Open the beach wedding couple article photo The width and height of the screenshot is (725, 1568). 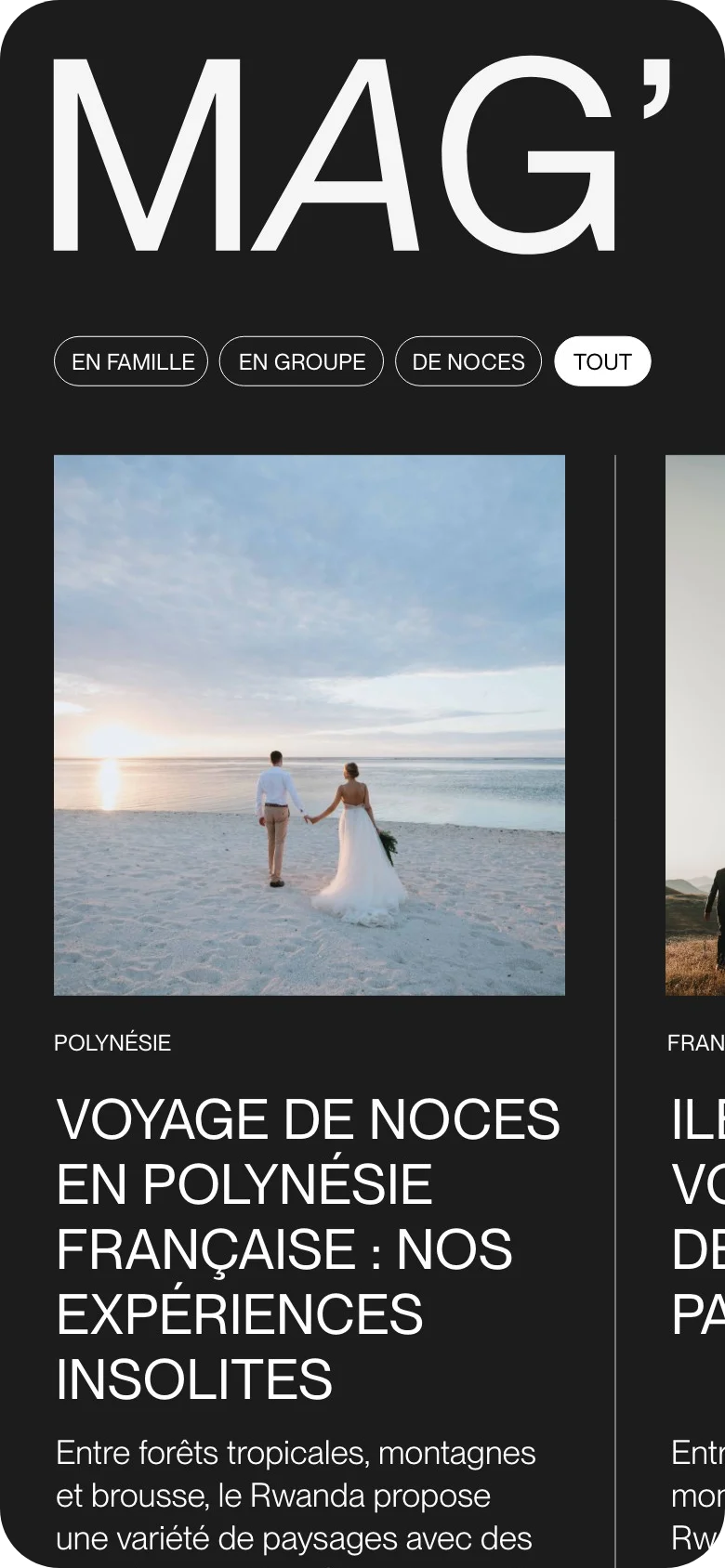[x=310, y=725]
